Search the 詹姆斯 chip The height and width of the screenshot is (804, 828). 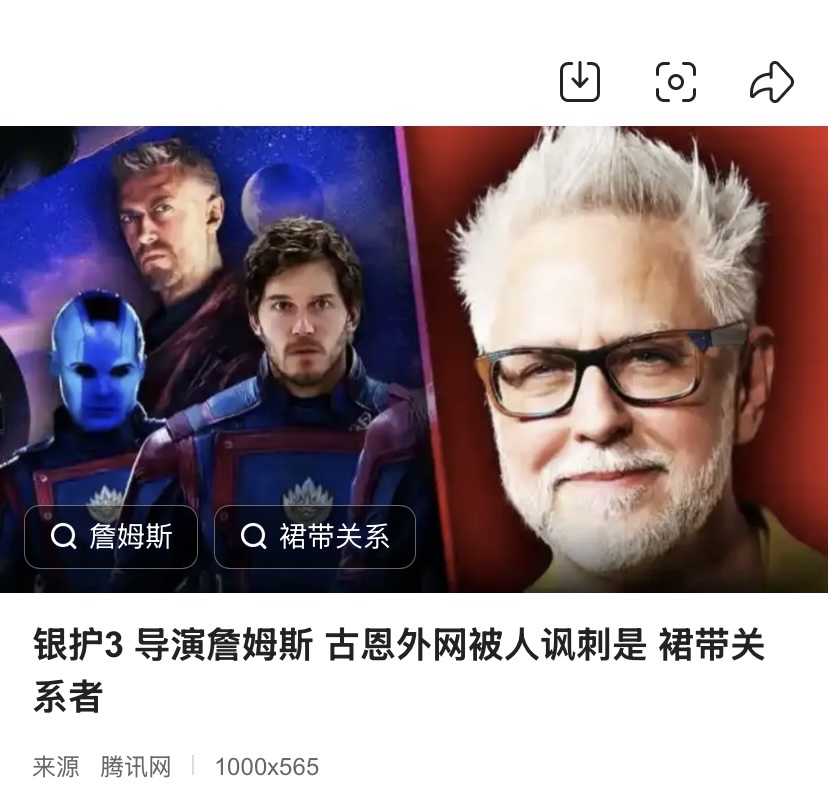(111, 537)
